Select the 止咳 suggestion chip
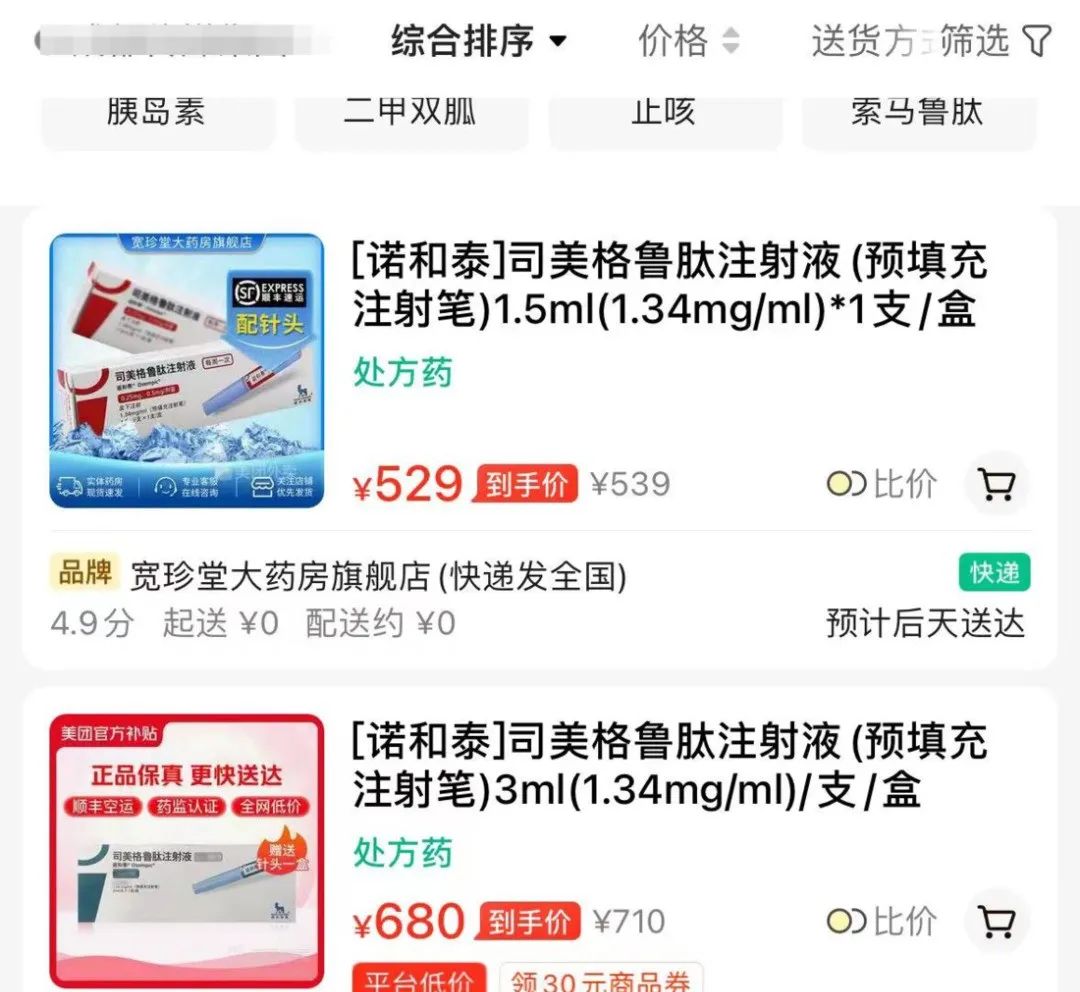 pos(664,111)
